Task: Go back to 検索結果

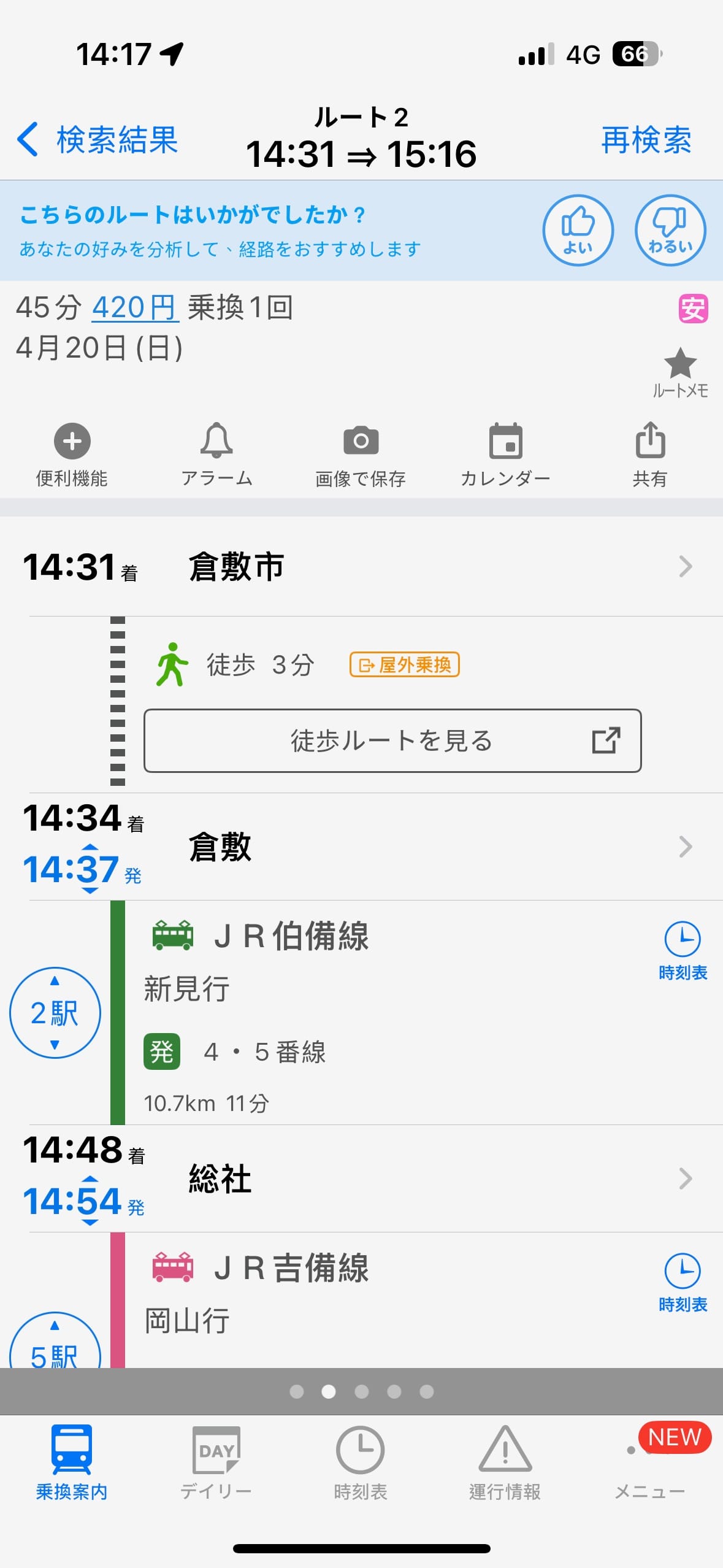Action: pyautogui.click(x=98, y=140)
